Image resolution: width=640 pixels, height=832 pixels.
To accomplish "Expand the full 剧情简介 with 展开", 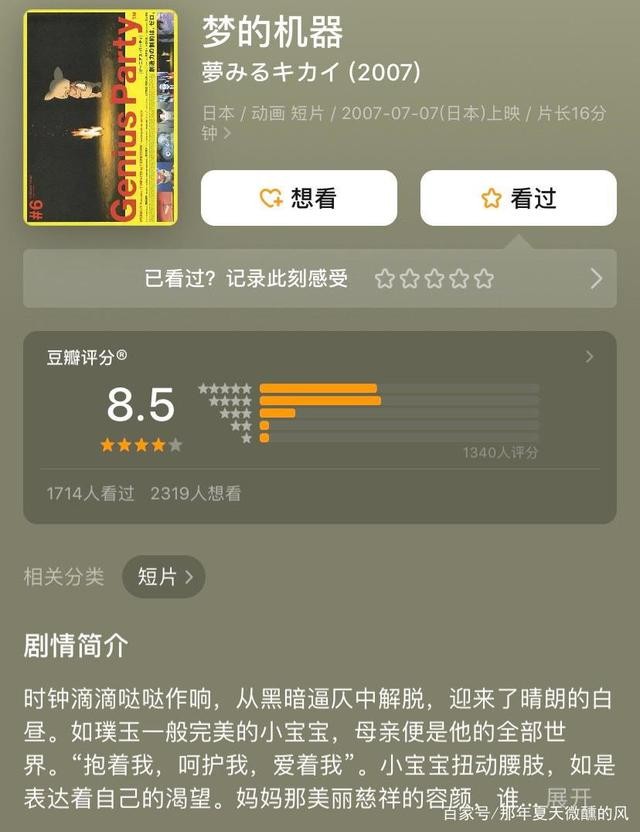I will 570,796.
